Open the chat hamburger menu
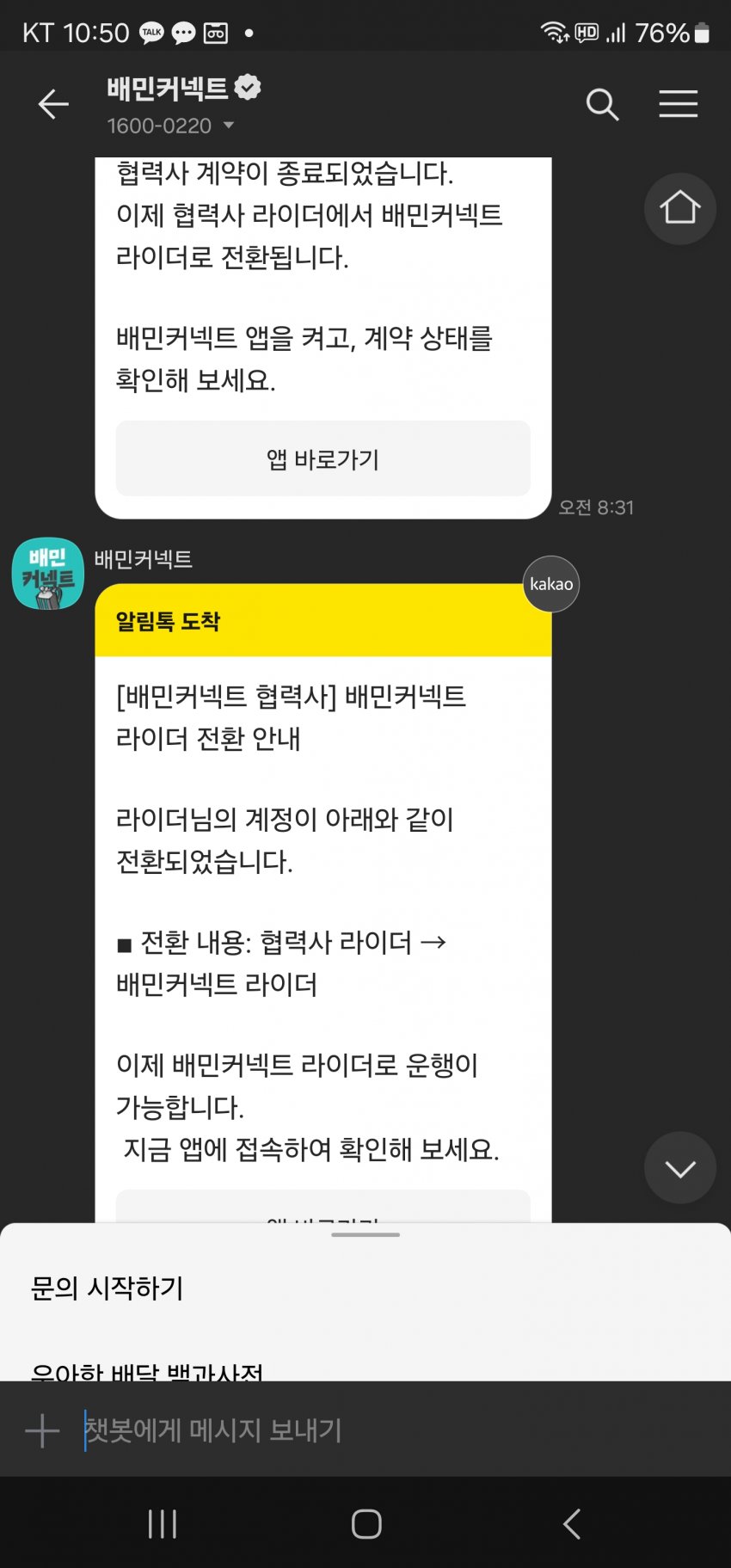This screenshot has height=1568, width=731. pyautogui.click(x=678, y=104)
